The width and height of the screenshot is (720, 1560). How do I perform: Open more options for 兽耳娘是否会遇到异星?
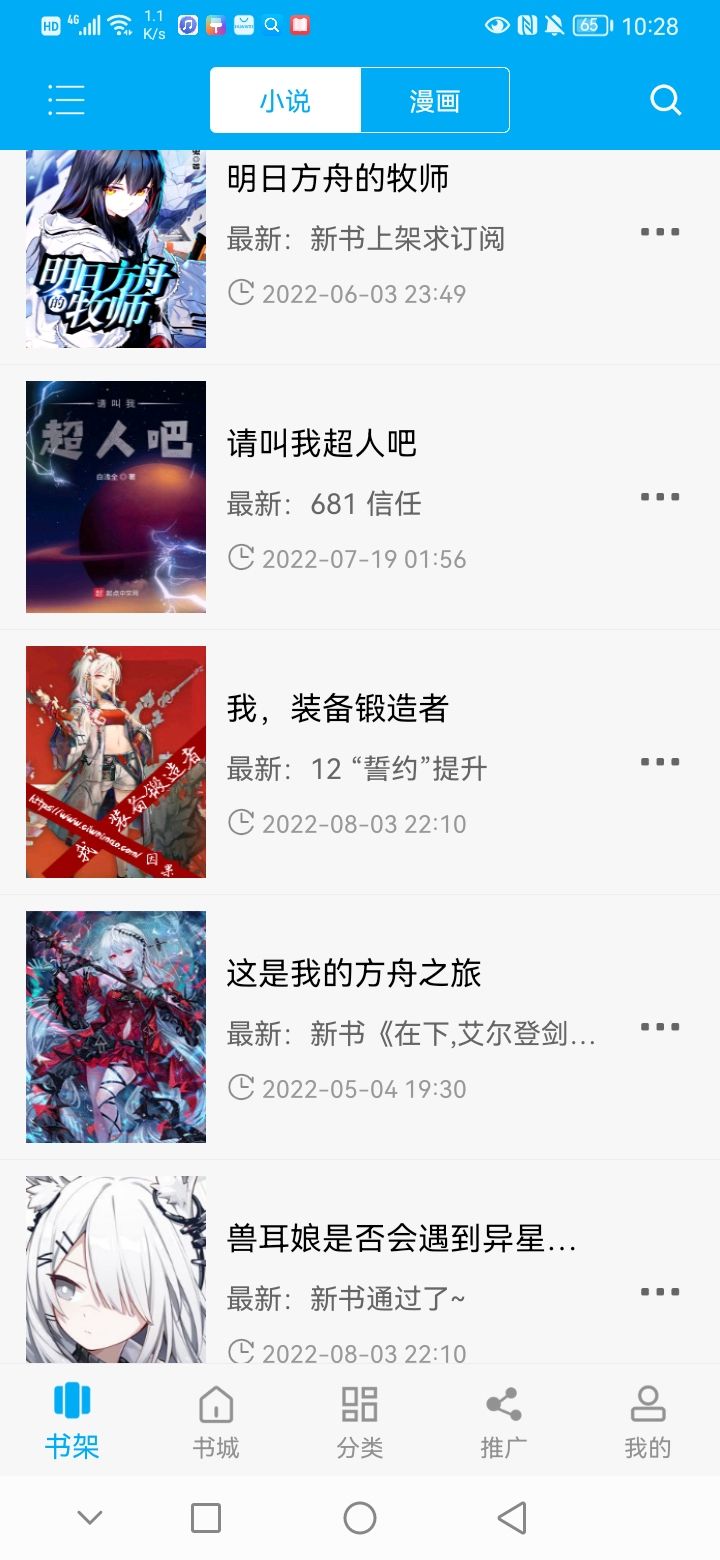point(659,1291)
